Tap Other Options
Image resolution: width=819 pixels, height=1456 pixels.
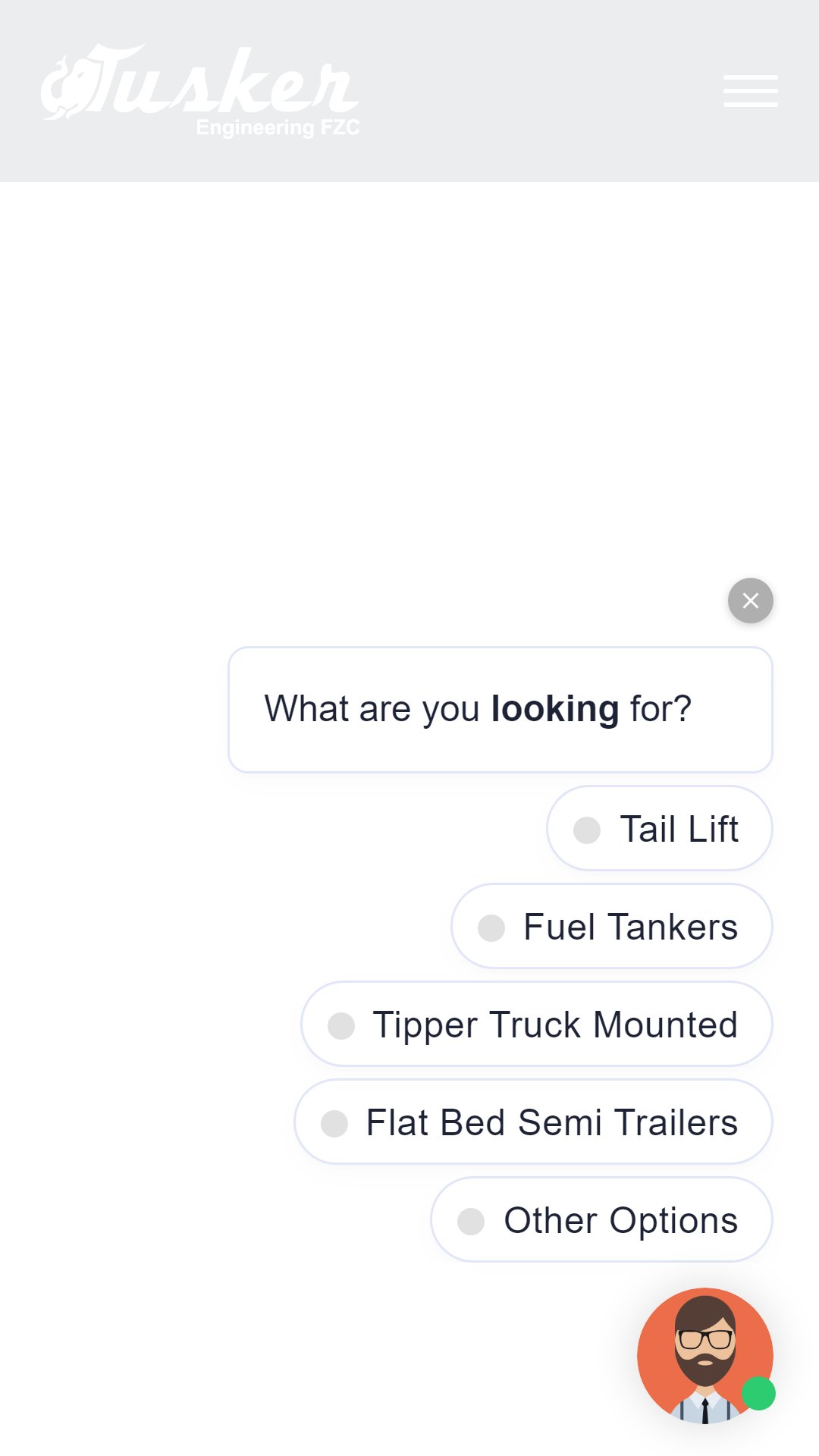601,1219
